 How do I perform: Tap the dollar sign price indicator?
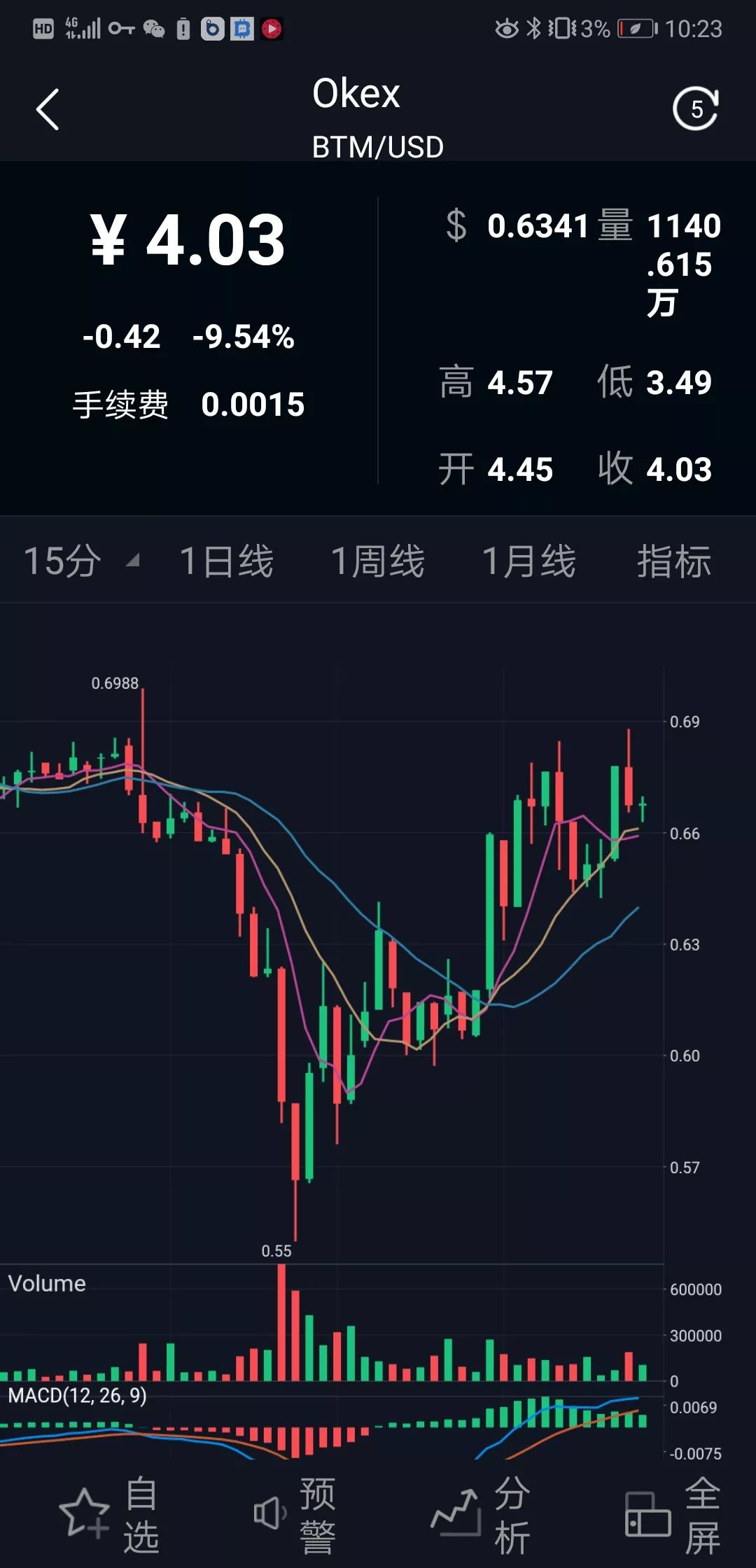coord(456,225)
